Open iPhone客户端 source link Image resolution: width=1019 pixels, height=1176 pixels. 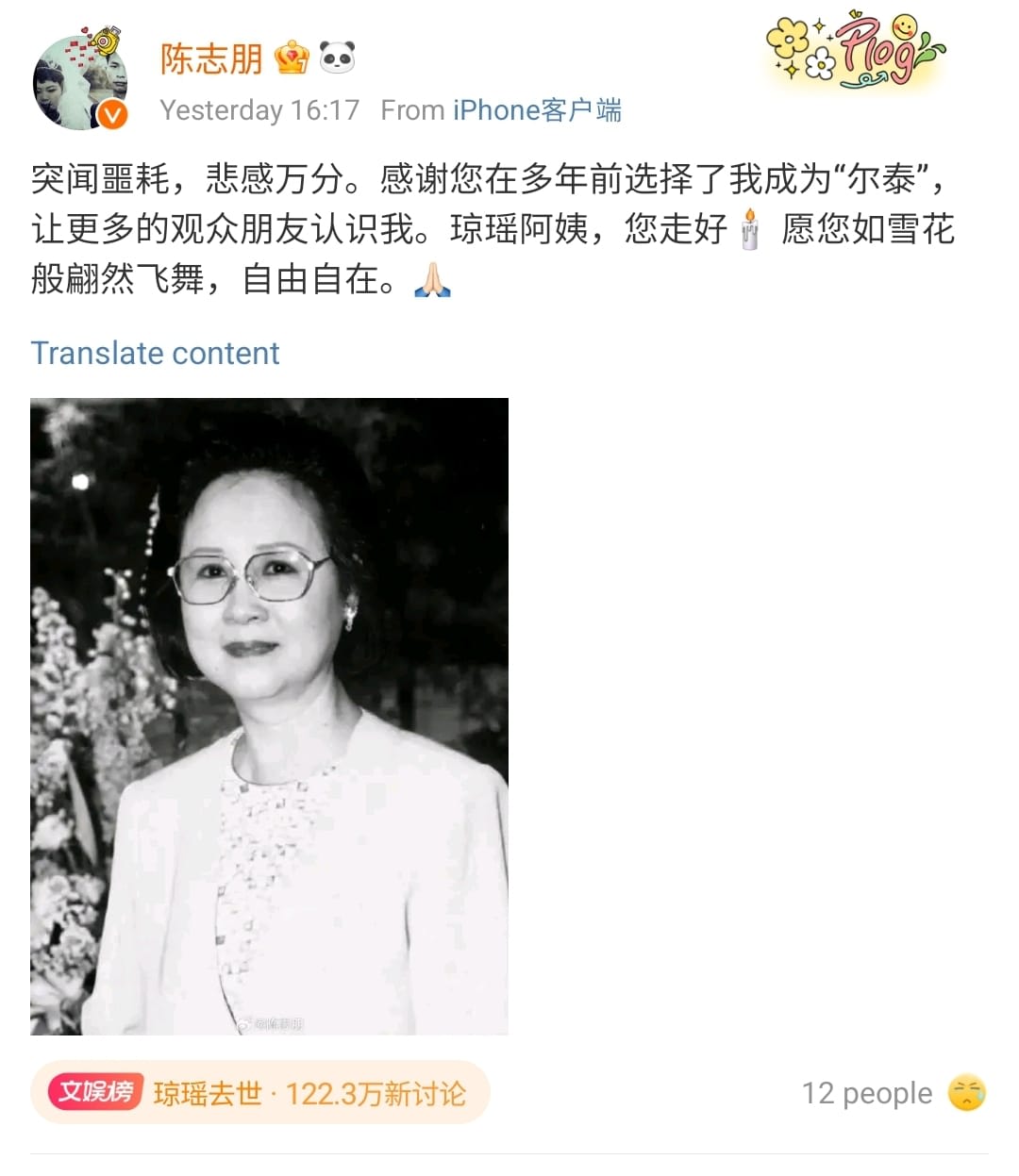pyautogui.click(x=537, y=110)
